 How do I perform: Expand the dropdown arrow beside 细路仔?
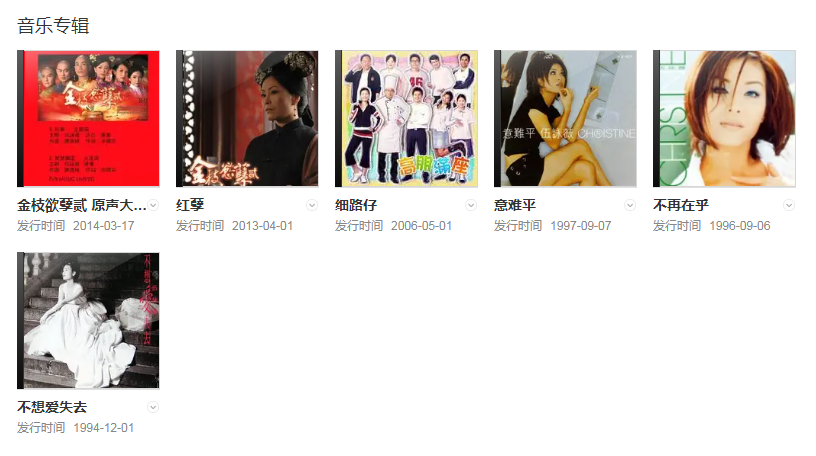[471, 205]
